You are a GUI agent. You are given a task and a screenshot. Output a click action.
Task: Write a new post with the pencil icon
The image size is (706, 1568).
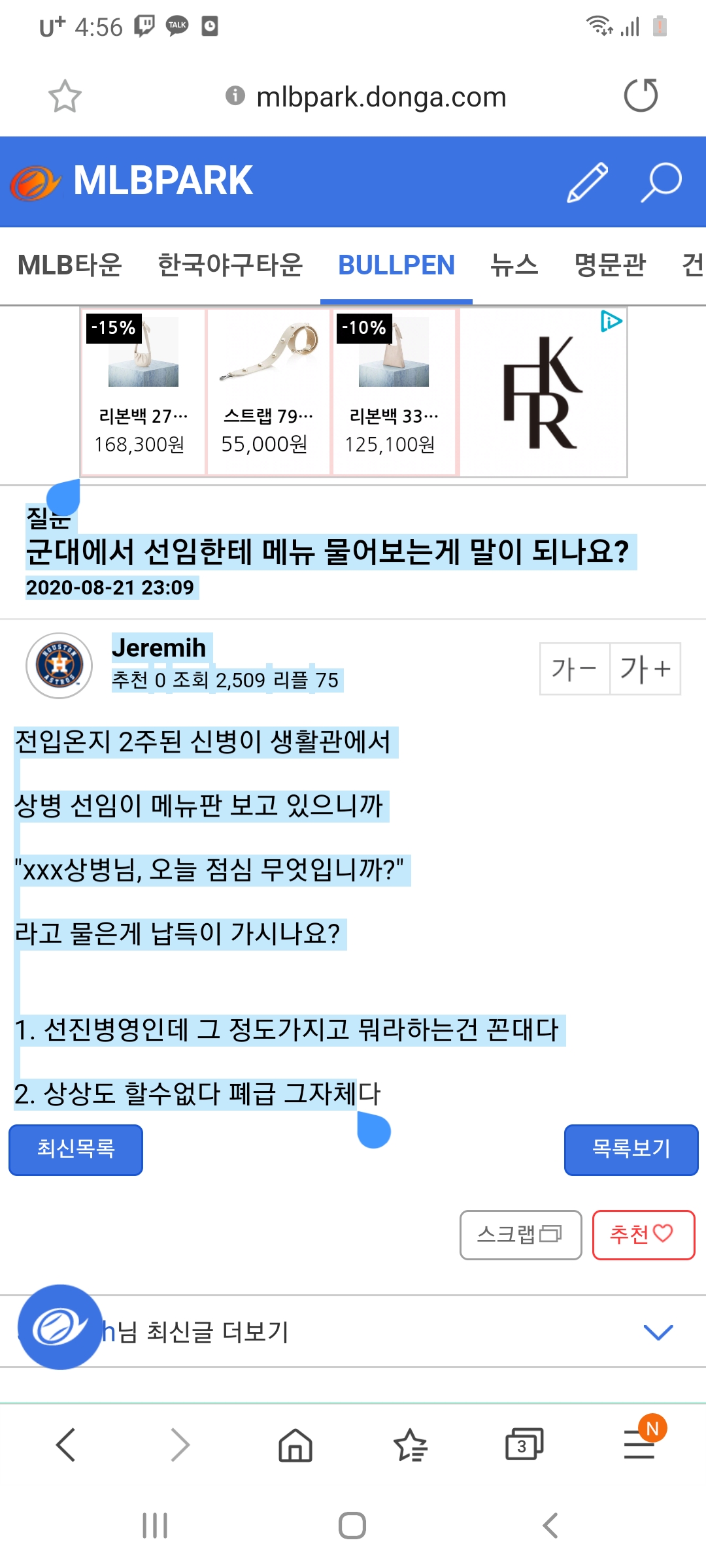pos(587,182)
